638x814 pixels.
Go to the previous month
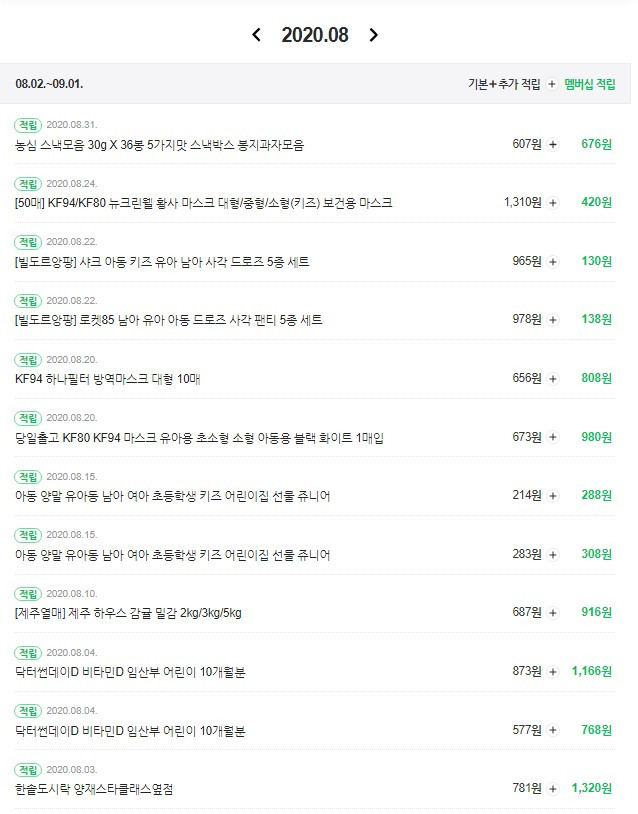[x=256, y=35]
